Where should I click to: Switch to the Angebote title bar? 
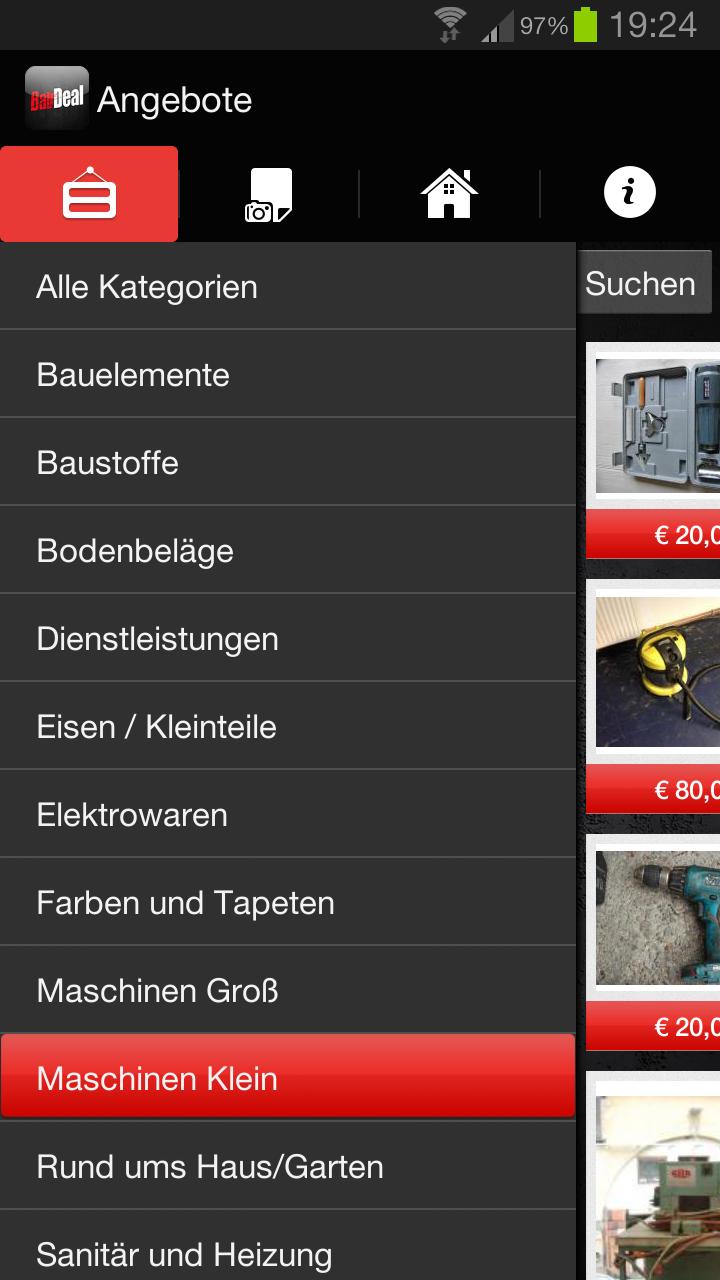(175, 99)
